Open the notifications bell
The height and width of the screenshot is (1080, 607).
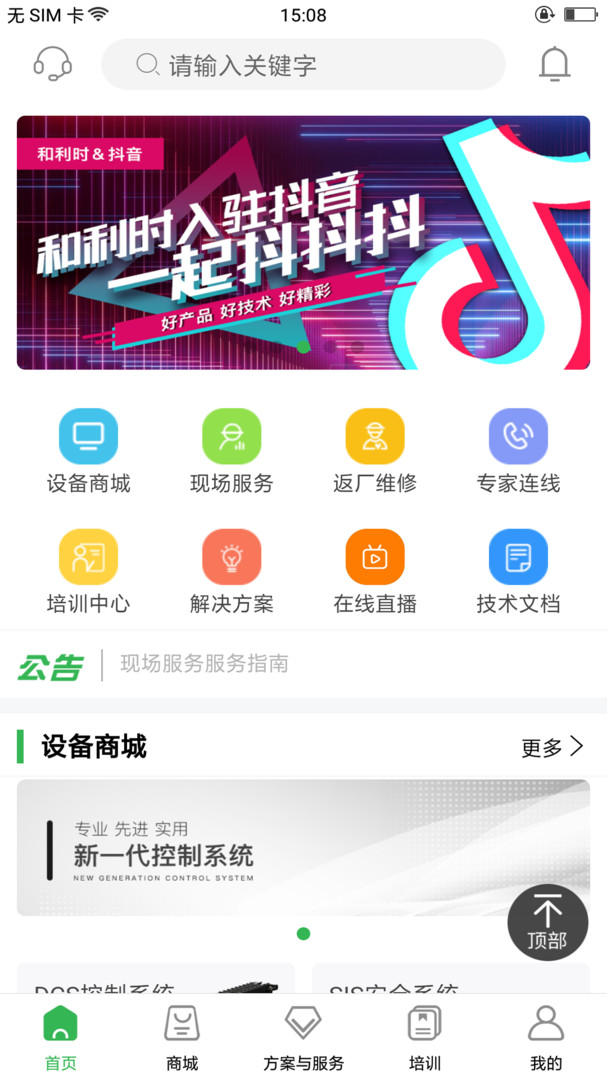[554, 65]
